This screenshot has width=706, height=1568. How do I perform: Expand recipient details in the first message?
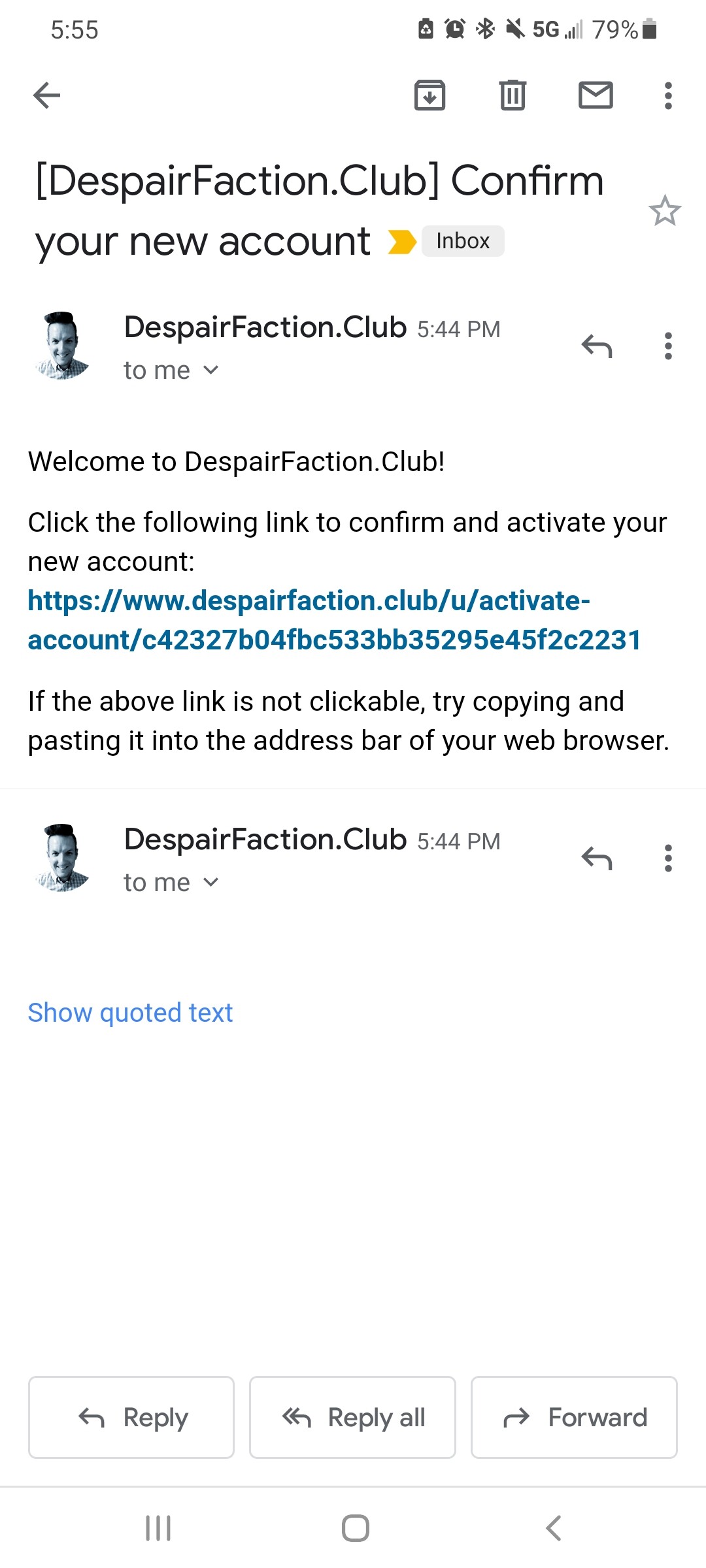point(171,370)
